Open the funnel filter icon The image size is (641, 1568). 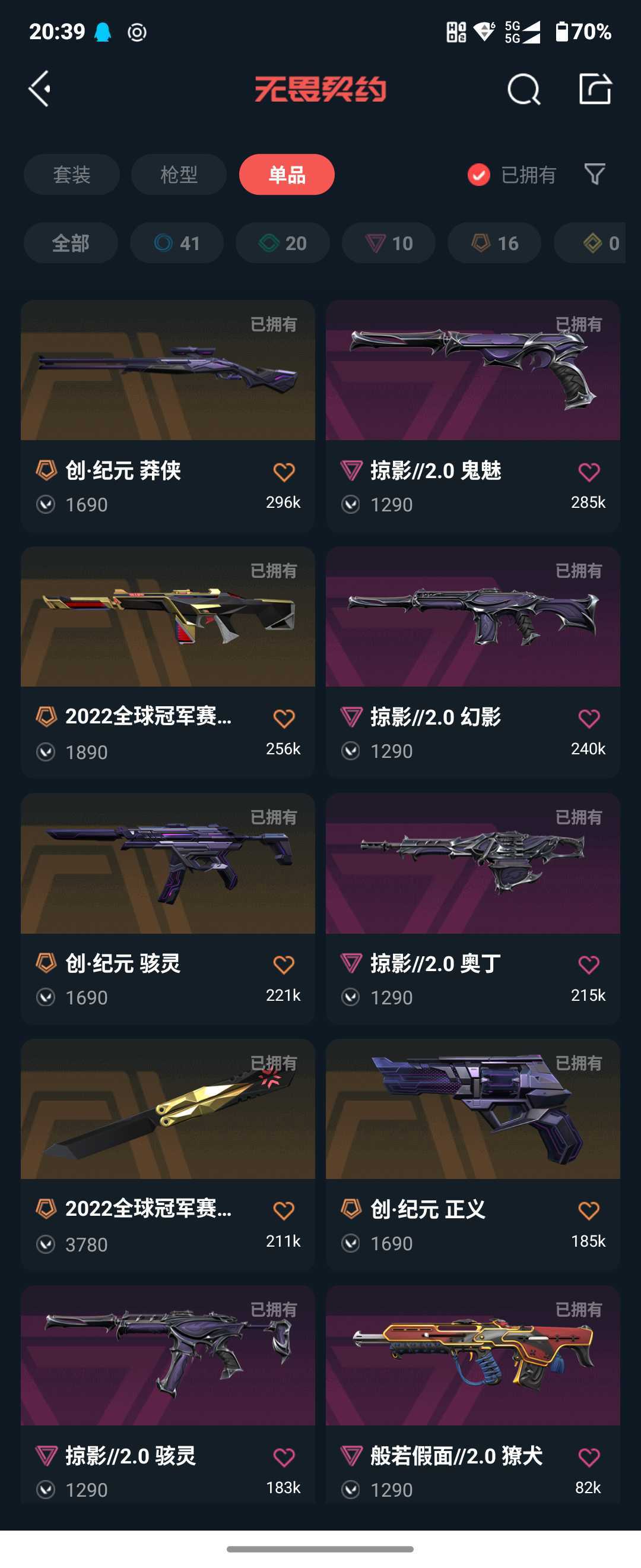click(594, 174)
